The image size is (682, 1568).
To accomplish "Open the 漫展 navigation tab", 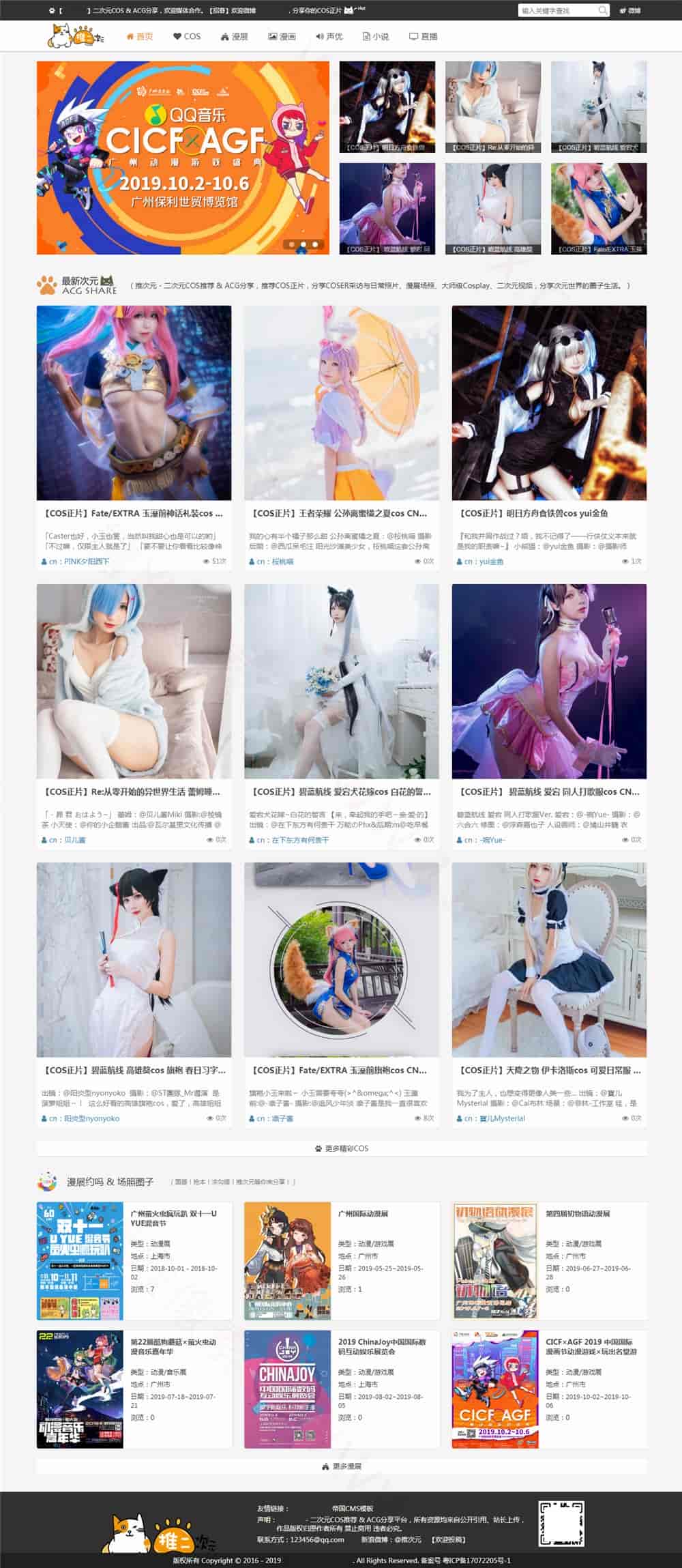I will 234,36.
